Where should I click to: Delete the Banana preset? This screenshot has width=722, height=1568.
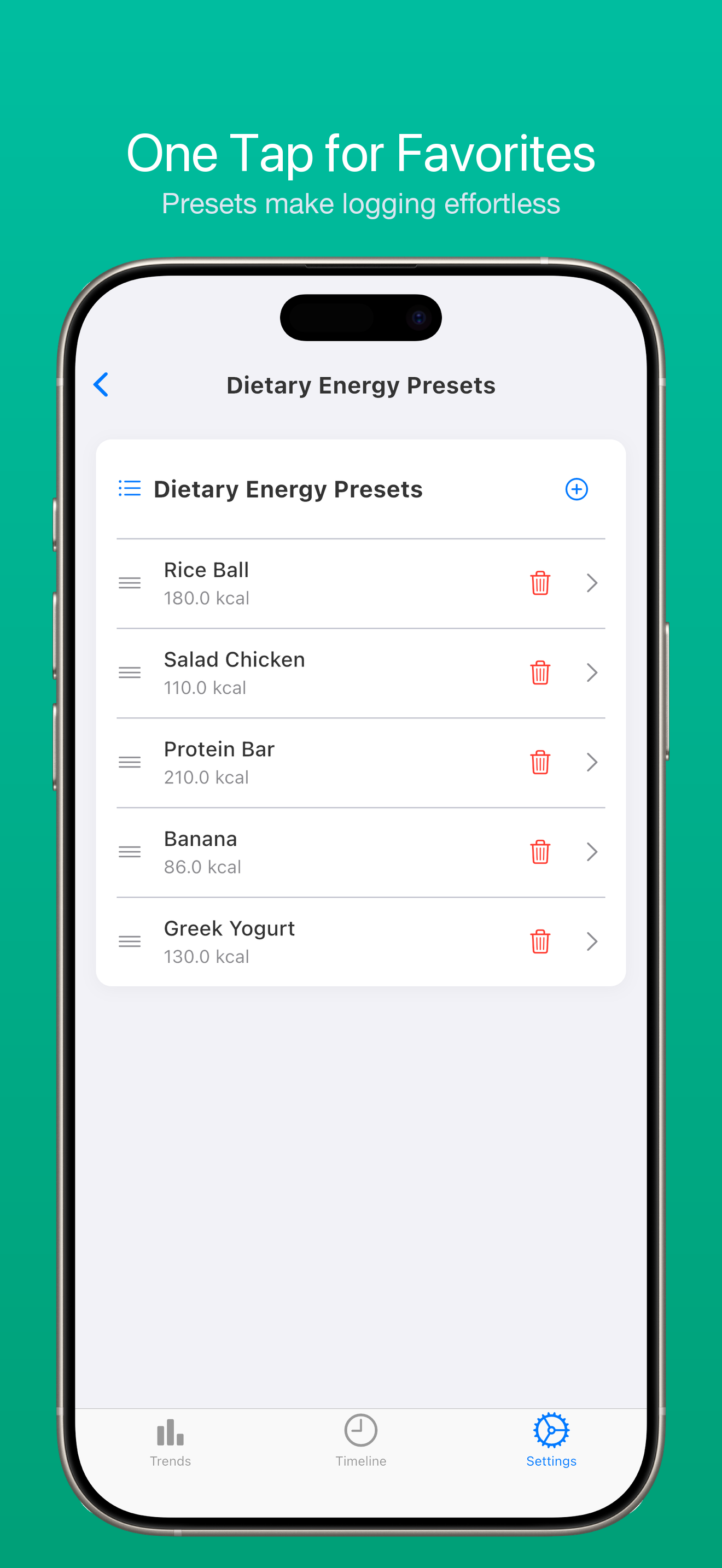coord(540,852)
